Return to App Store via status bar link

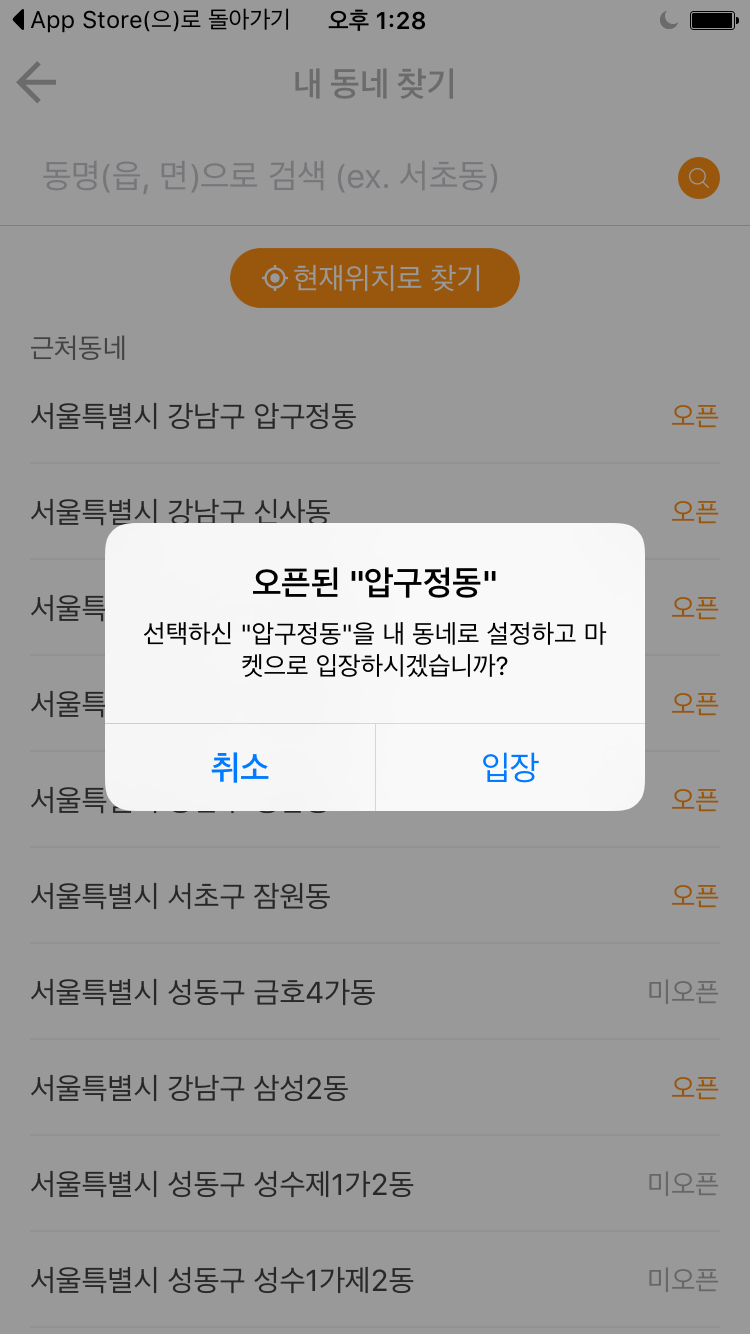click(151, 20)
